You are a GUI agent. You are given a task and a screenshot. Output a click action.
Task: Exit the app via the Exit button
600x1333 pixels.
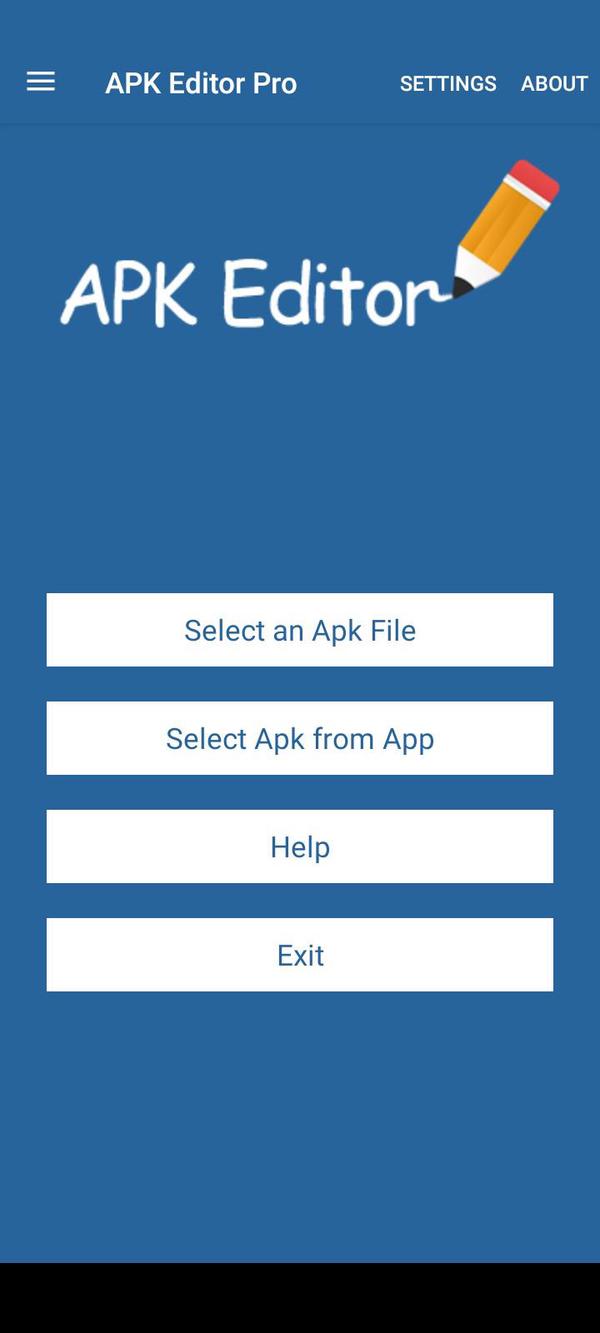[x=300, y=955]
